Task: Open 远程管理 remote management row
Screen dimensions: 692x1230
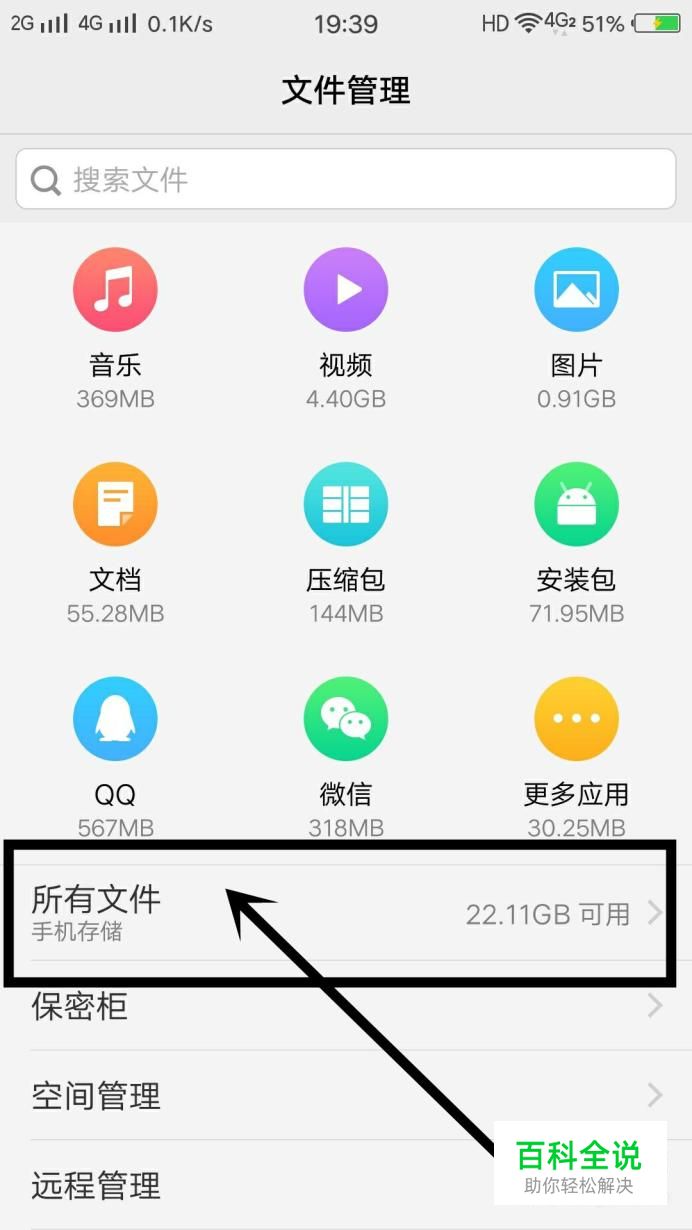Action: 250,1186
